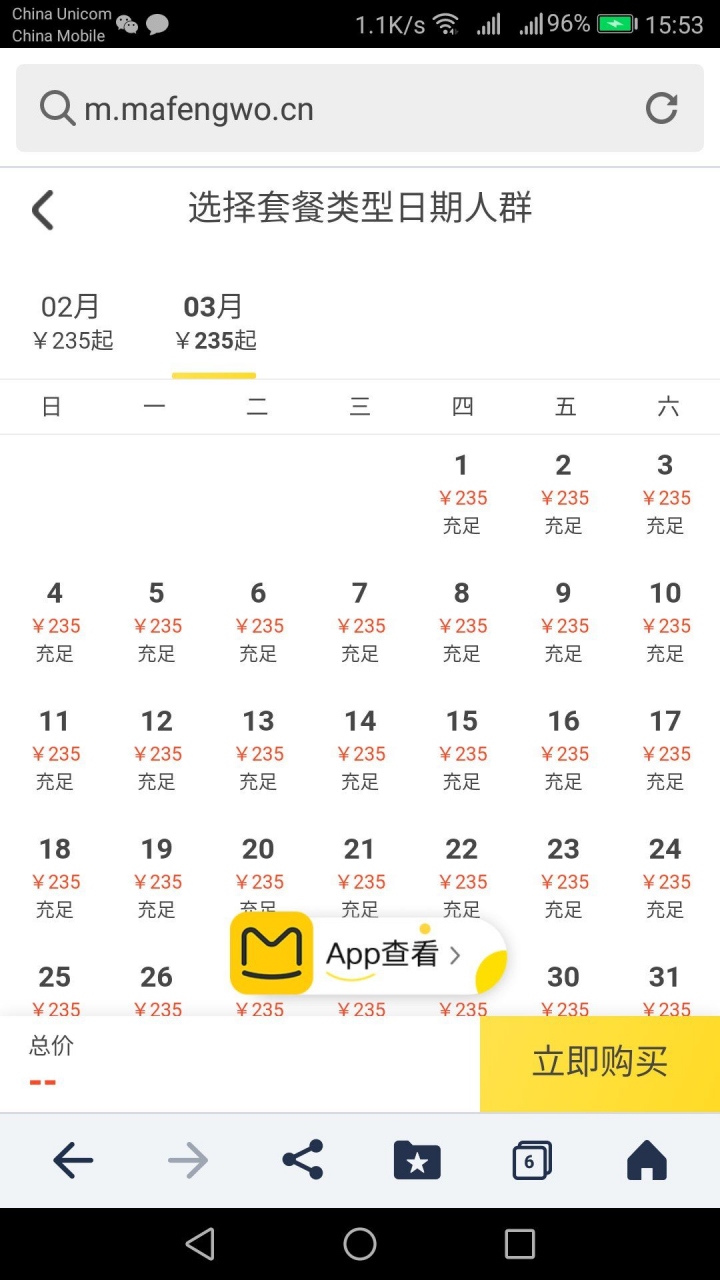Open the browser bookmarks folder
The height and width of the screenshot is (1280, 720).
pos(417,1161)
